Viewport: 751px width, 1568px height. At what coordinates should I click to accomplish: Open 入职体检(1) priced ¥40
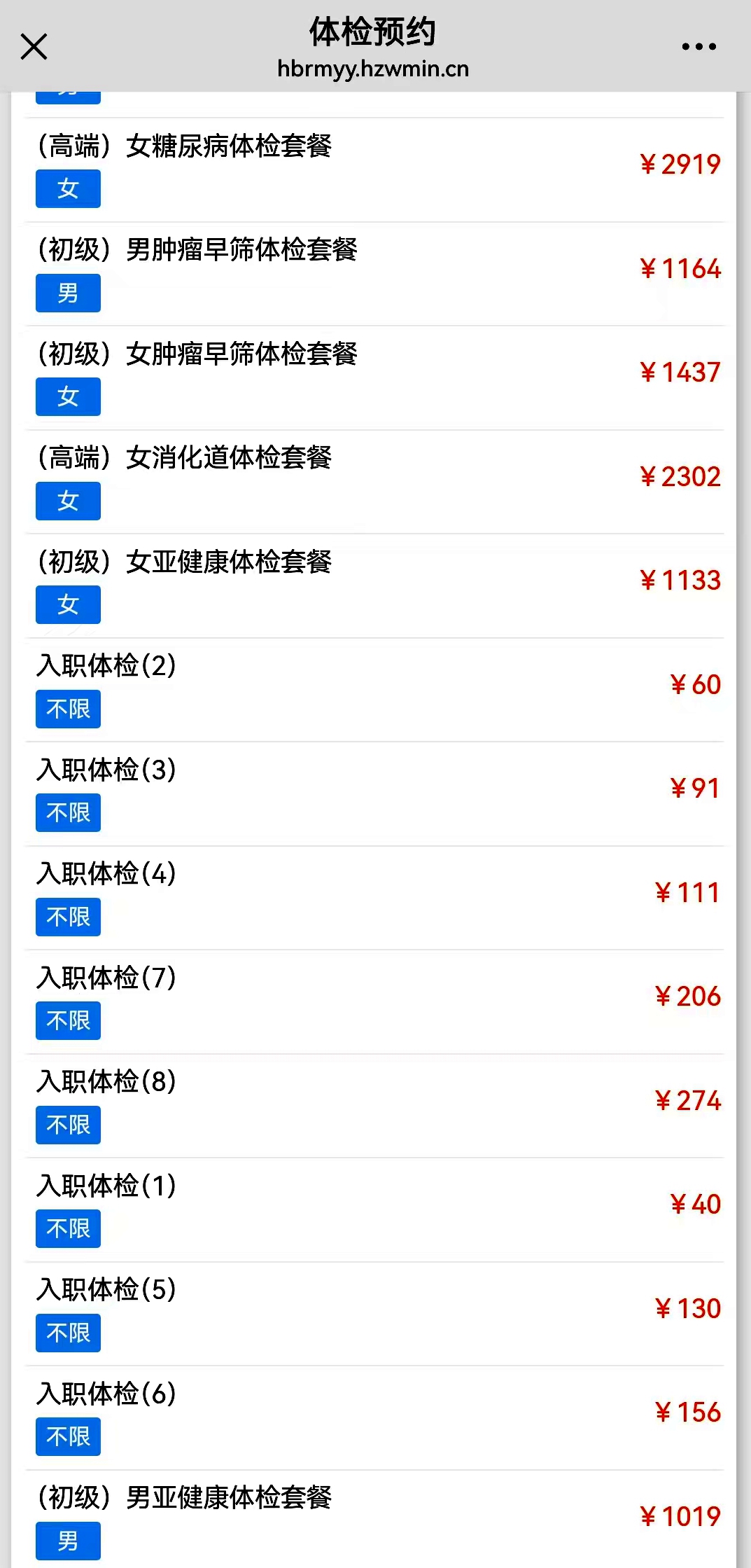pyautogui.click(x=374, y=1210)
